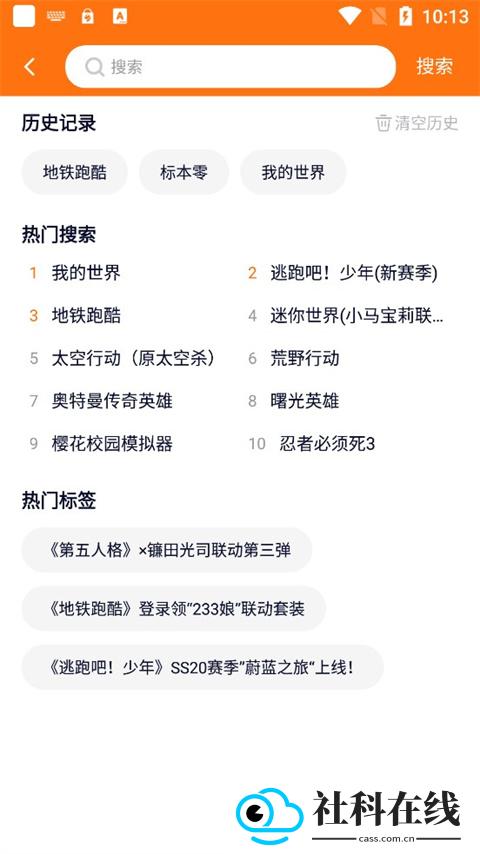This screenshot has width=480, height=854.
Task: Clear history via 清空历史
Action: (417, 123)
